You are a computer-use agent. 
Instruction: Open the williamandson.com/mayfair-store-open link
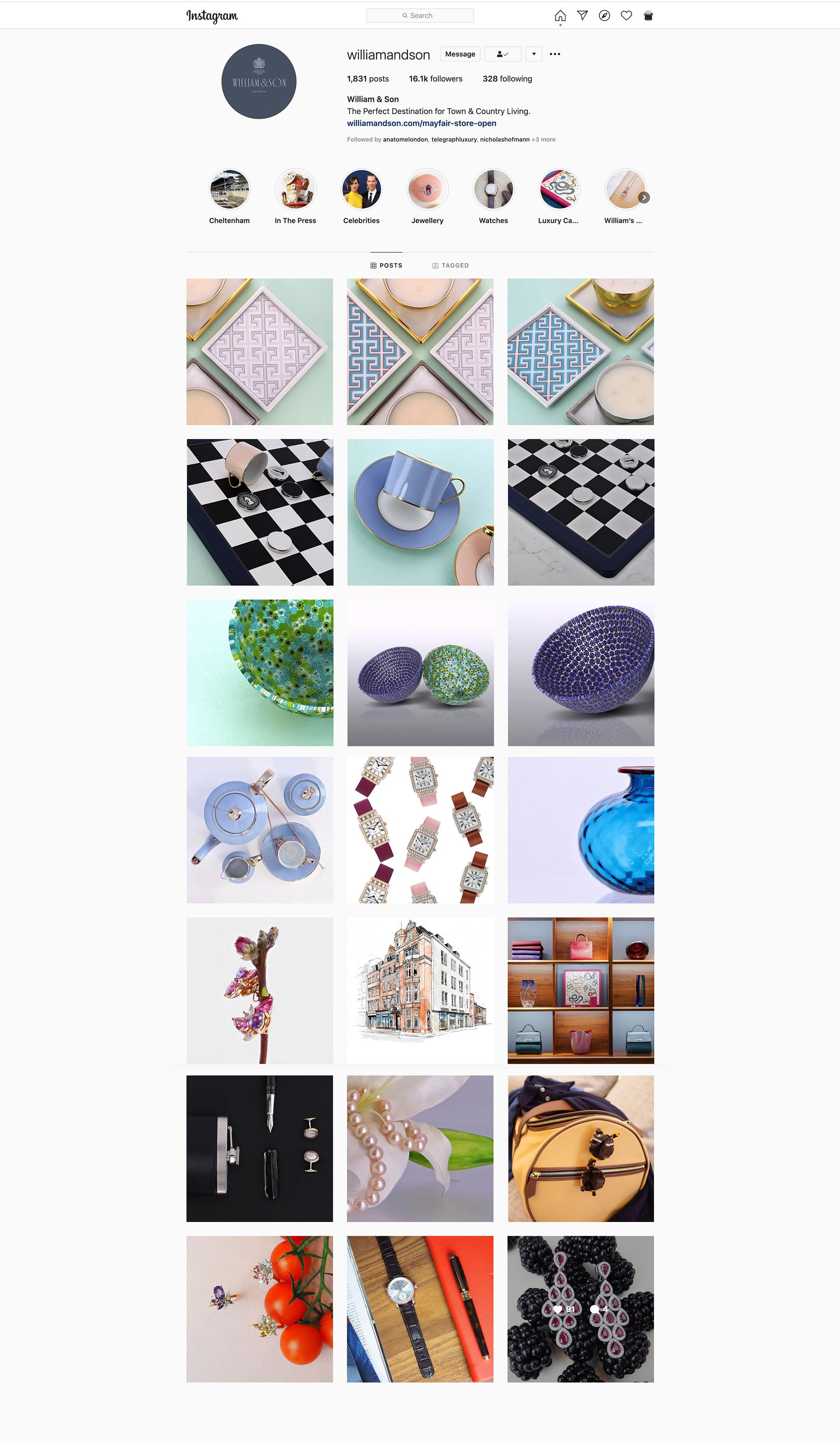421,123
